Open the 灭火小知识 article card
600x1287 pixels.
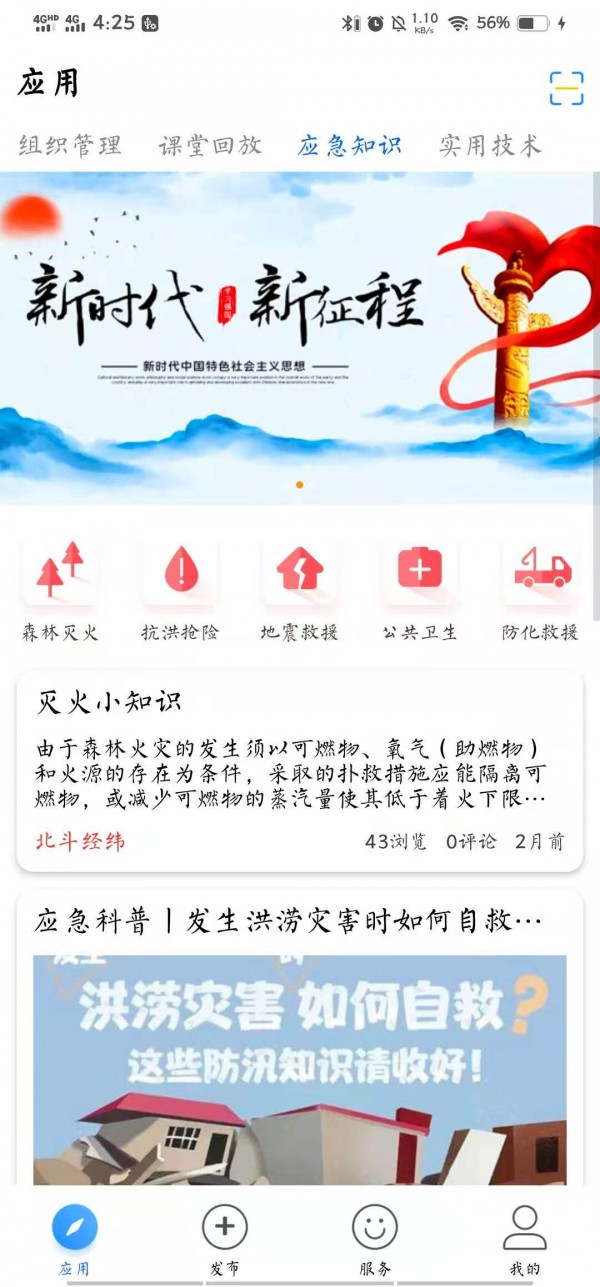[300, 771]
